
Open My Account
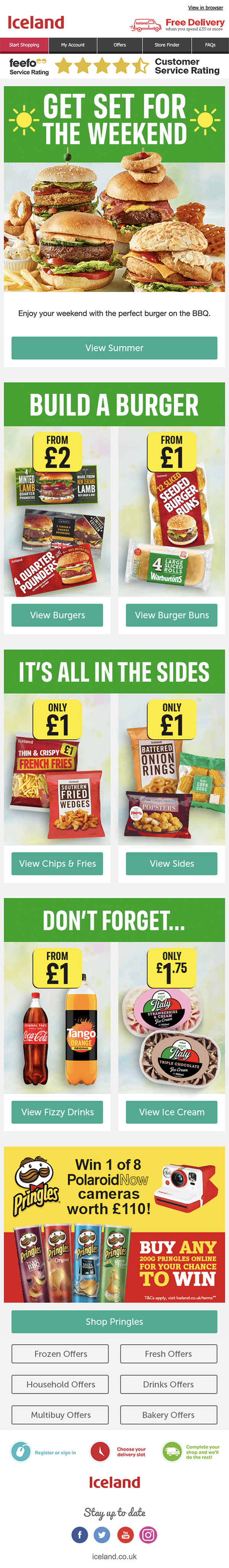72,45
